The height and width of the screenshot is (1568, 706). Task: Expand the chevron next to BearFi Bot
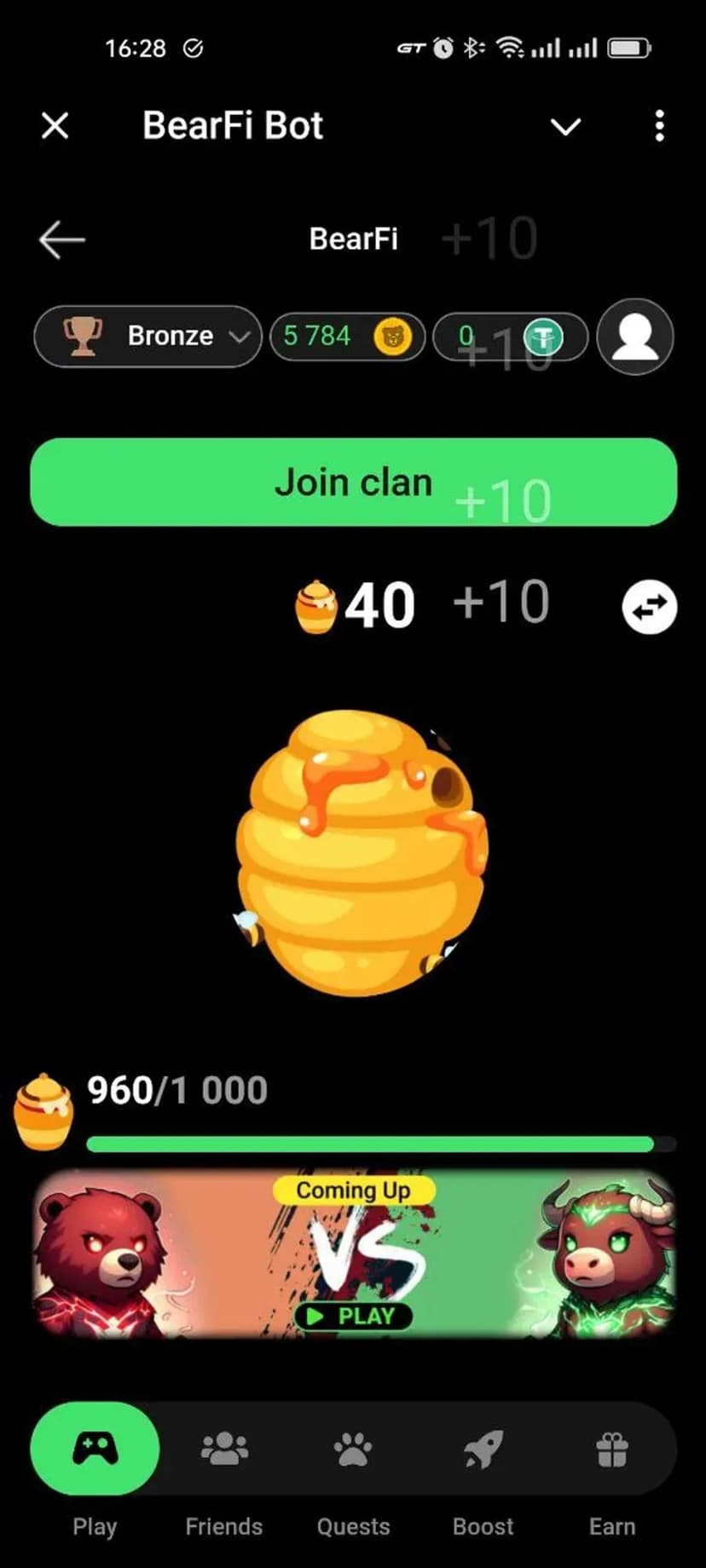point(565,127)
